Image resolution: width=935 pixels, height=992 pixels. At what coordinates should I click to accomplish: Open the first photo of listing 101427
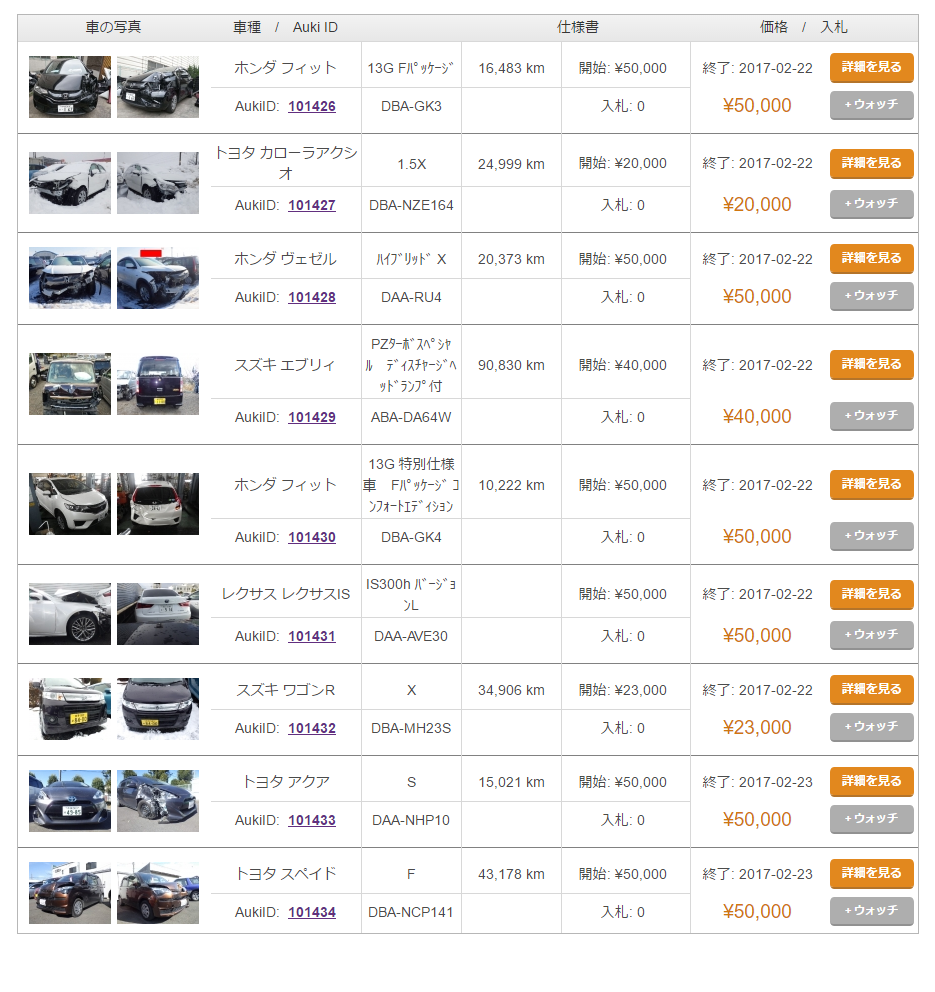point(70,183)
